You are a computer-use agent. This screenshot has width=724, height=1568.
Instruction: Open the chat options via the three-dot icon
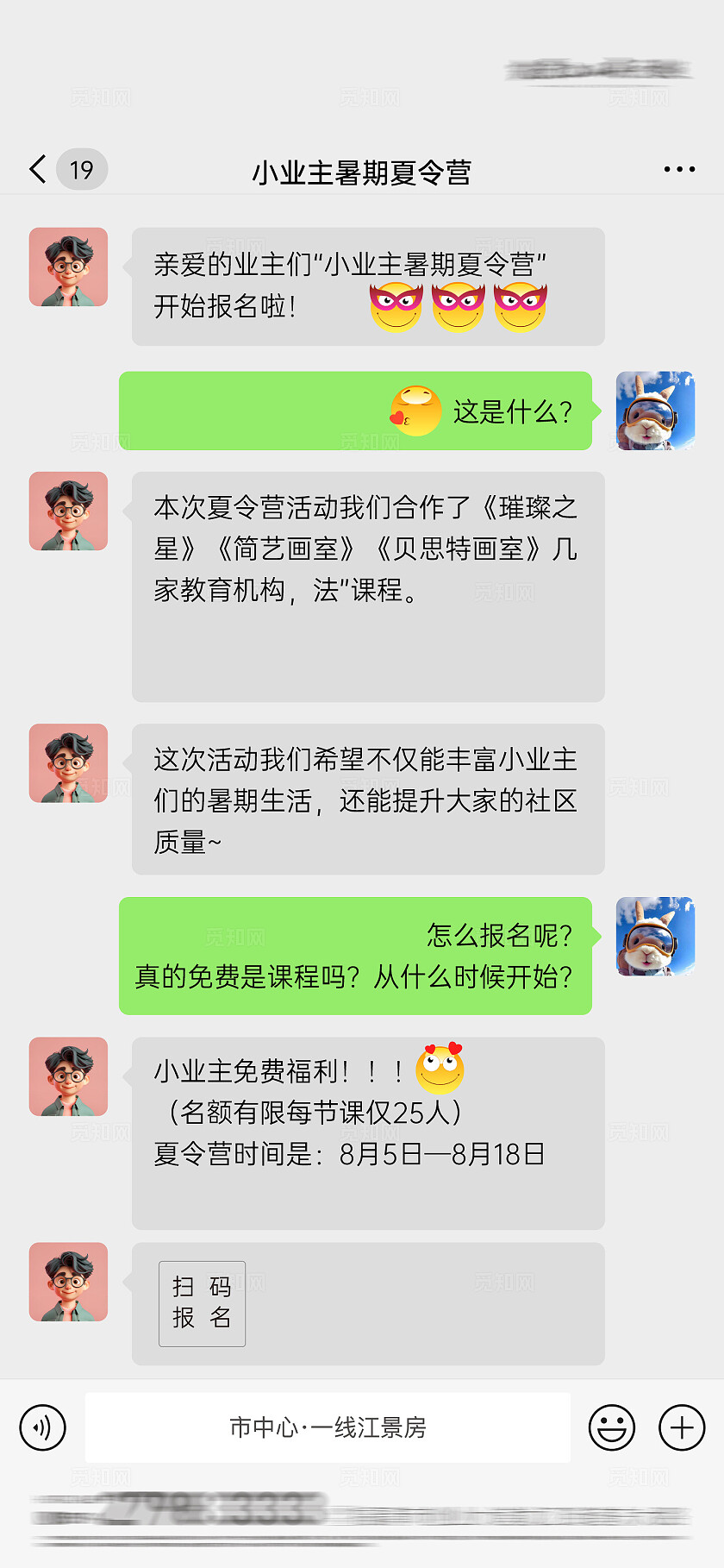point(677,170)
